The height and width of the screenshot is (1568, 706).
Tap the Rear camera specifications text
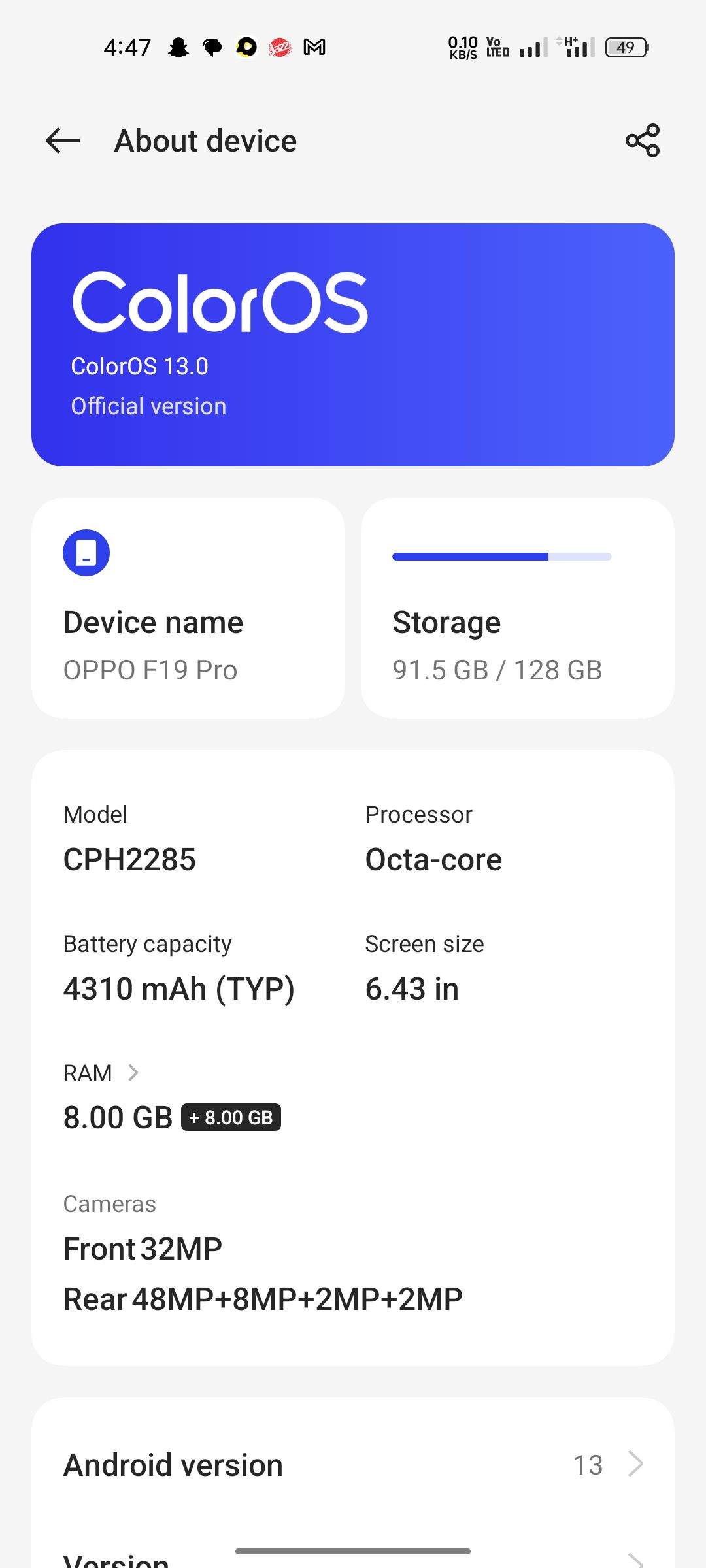pos(261,1298)
